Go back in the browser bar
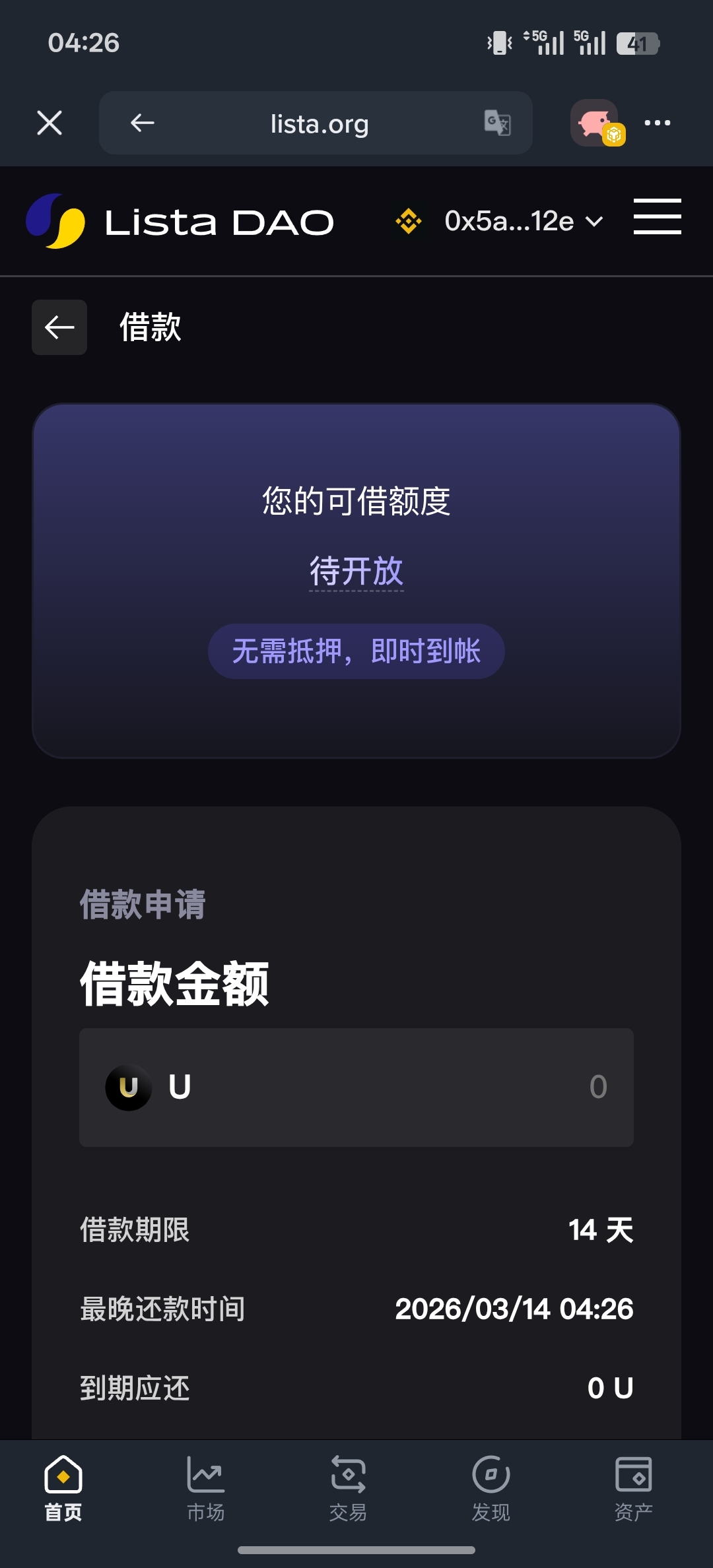 pyautogui.click(x=142, y=123)
